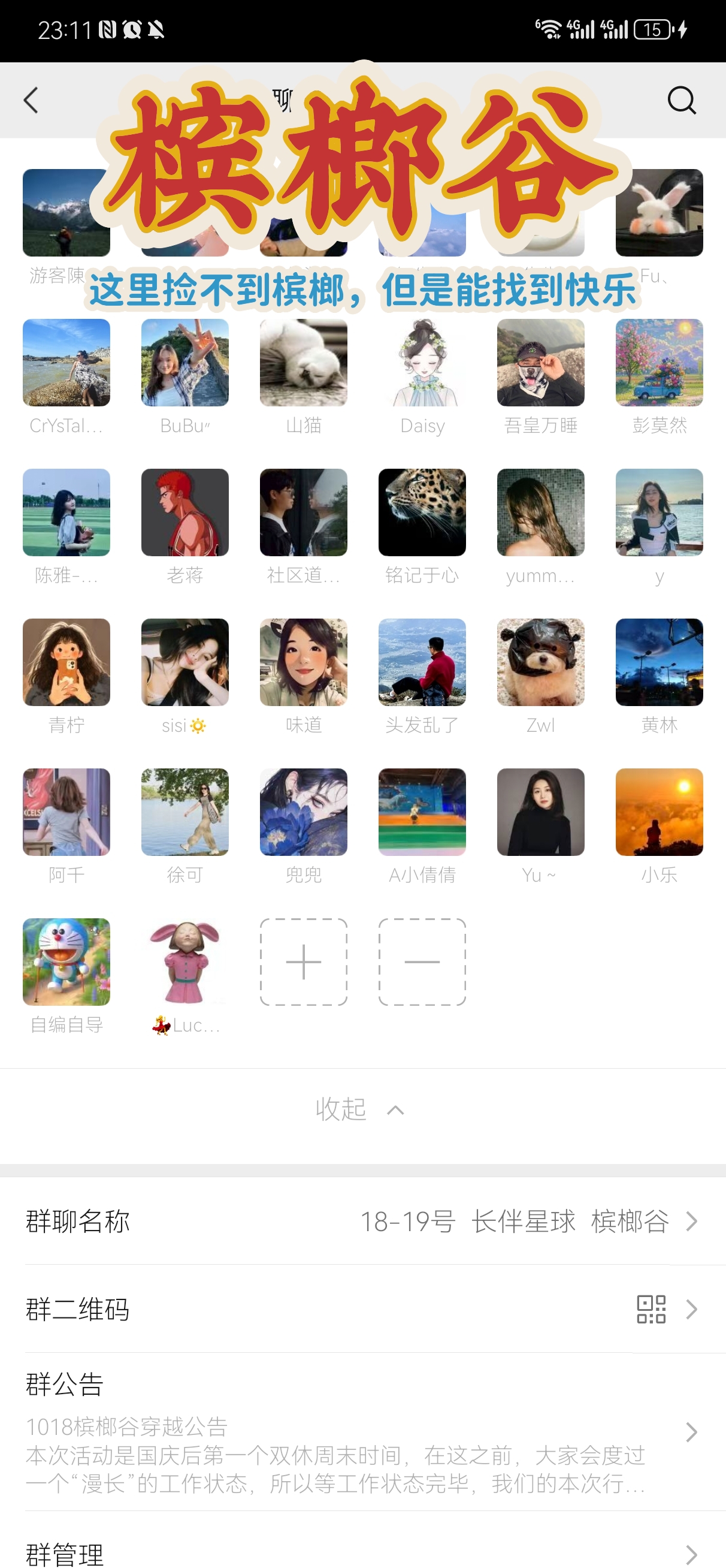View member 山猫's profile
Viewport: 726px width, 1568px height.
pyautogui.click(x=303, y=363)
